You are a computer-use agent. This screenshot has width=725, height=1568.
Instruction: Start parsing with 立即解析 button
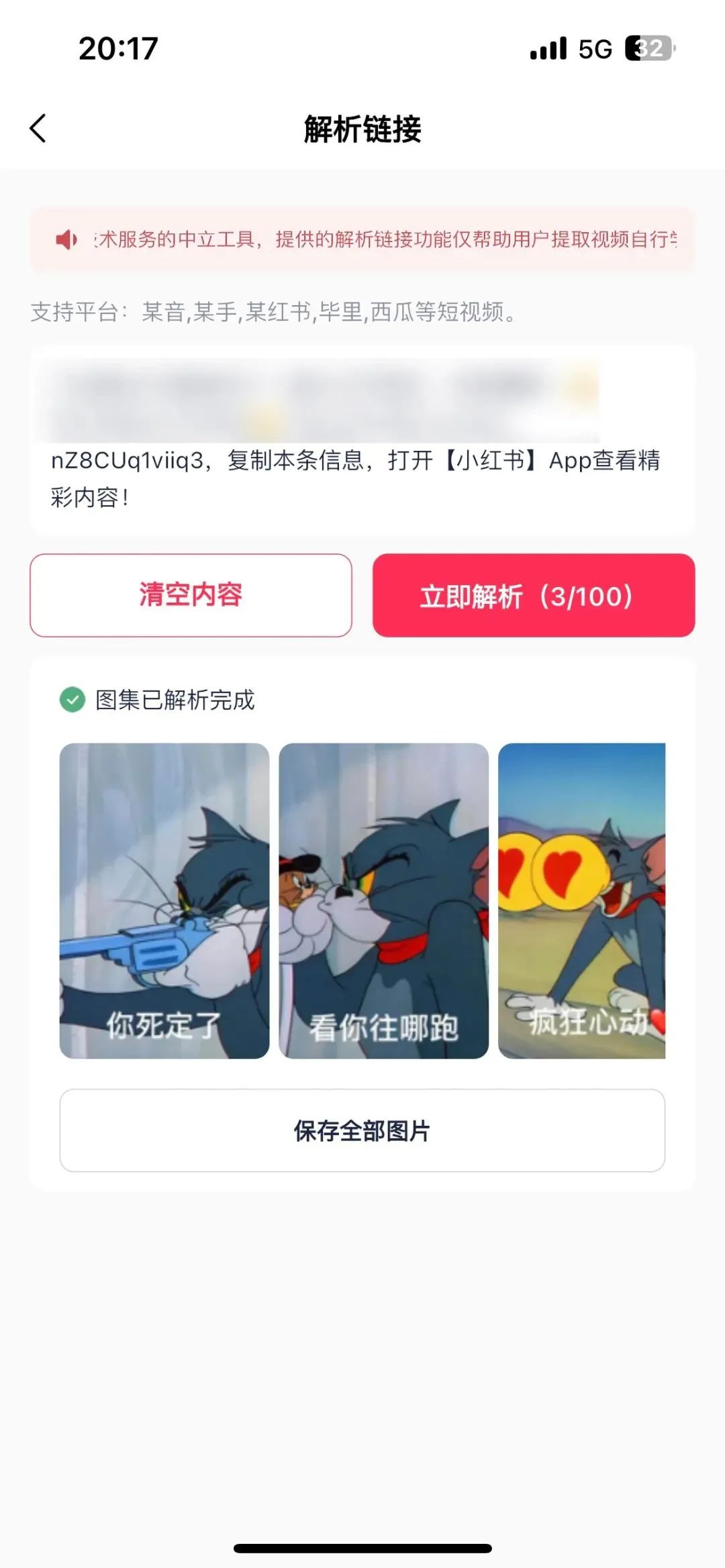click(534, 595)
